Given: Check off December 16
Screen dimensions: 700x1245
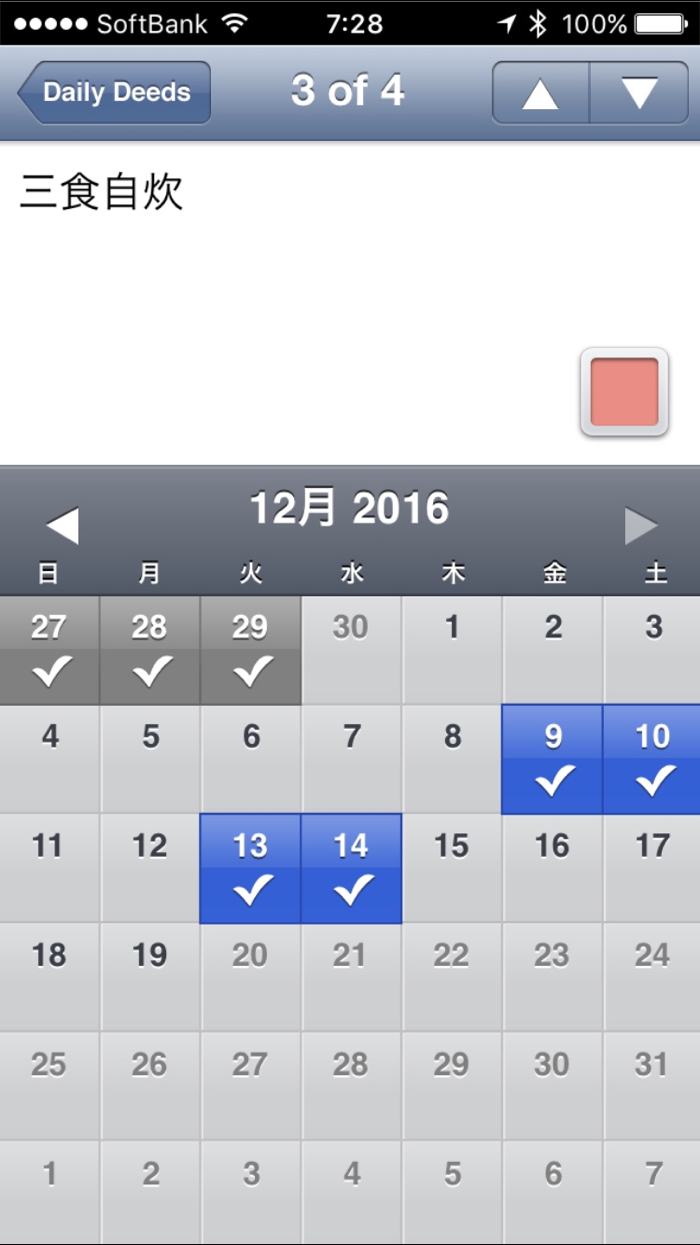Looking at the screenshot, I should coord(552,868).
